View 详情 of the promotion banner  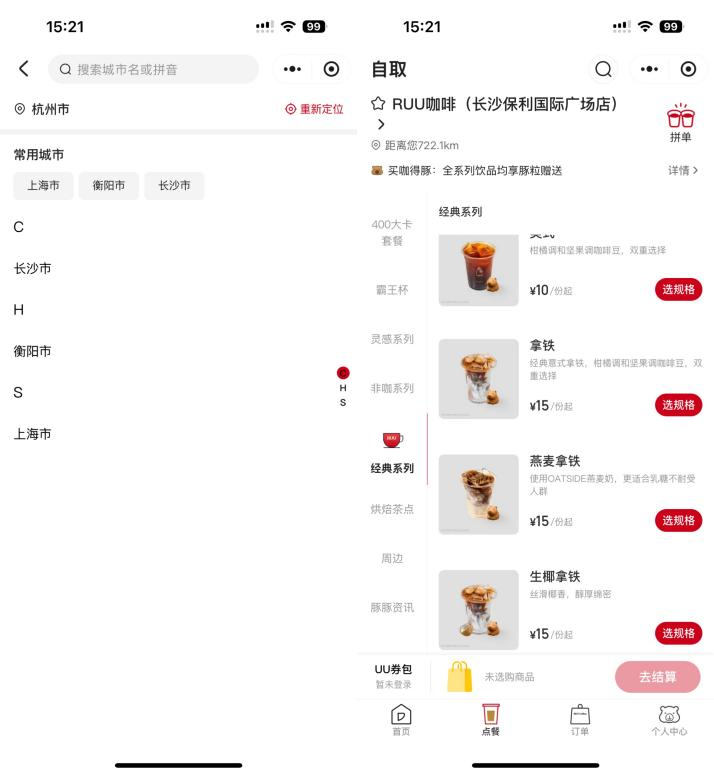[683, 171]
